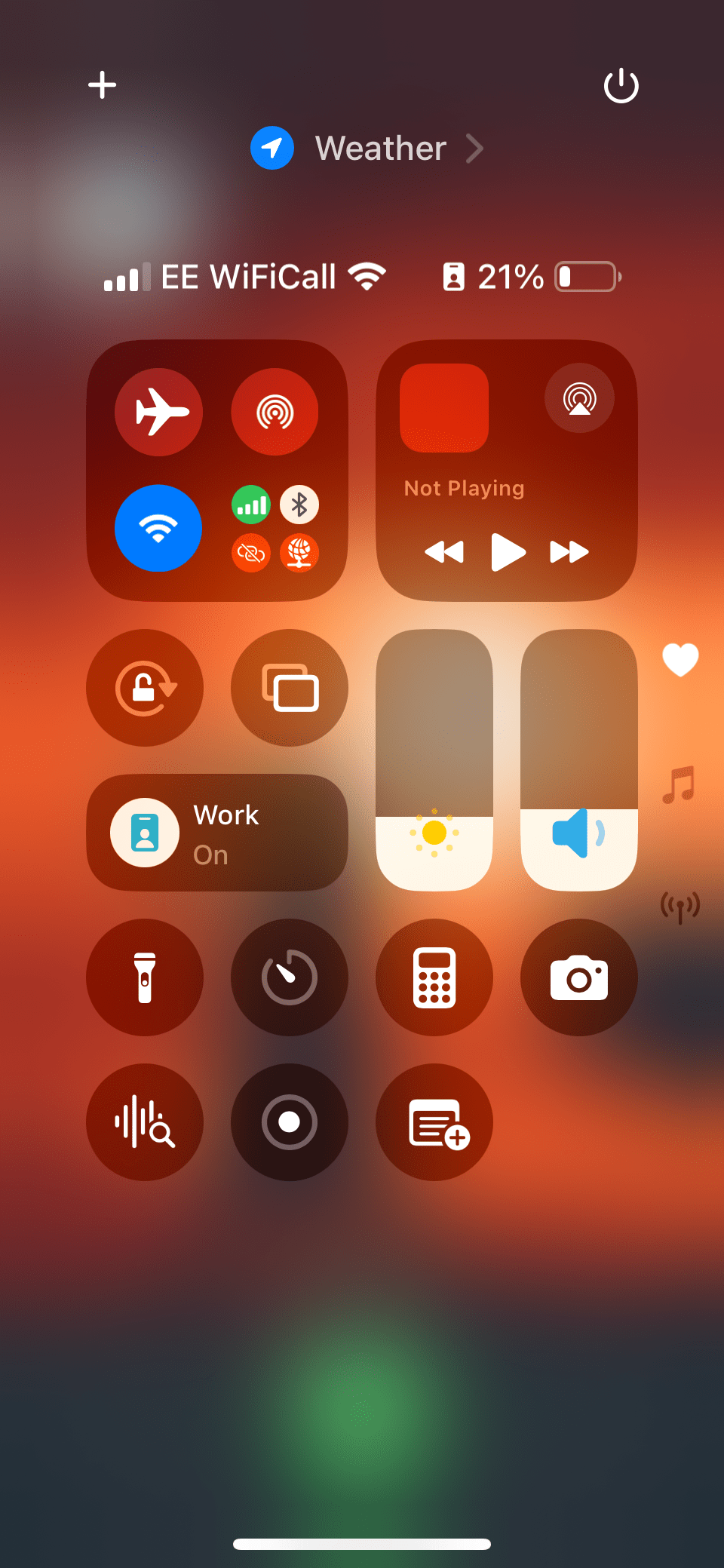724x1568 pixels.
Task: Add a control with the plus icon
Action: tap(102, 84)
